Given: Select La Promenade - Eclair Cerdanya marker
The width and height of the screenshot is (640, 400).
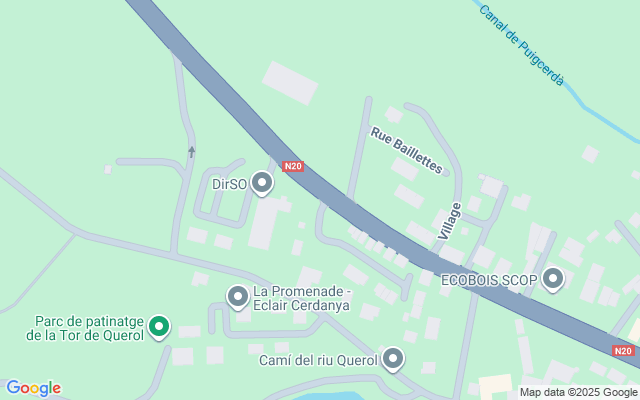Looking at the screenshot, I should [x=238, y=297].
